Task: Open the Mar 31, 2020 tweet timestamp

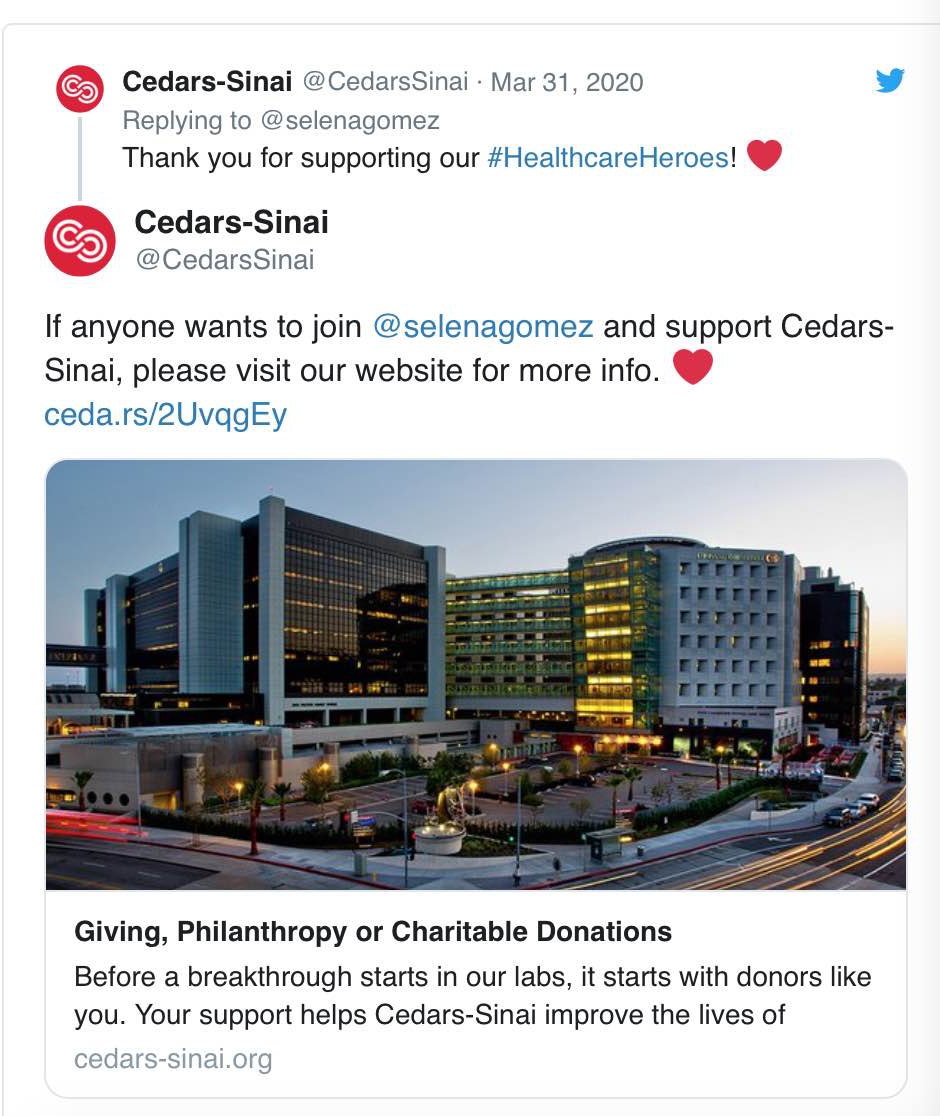Action: click(566, 82)
